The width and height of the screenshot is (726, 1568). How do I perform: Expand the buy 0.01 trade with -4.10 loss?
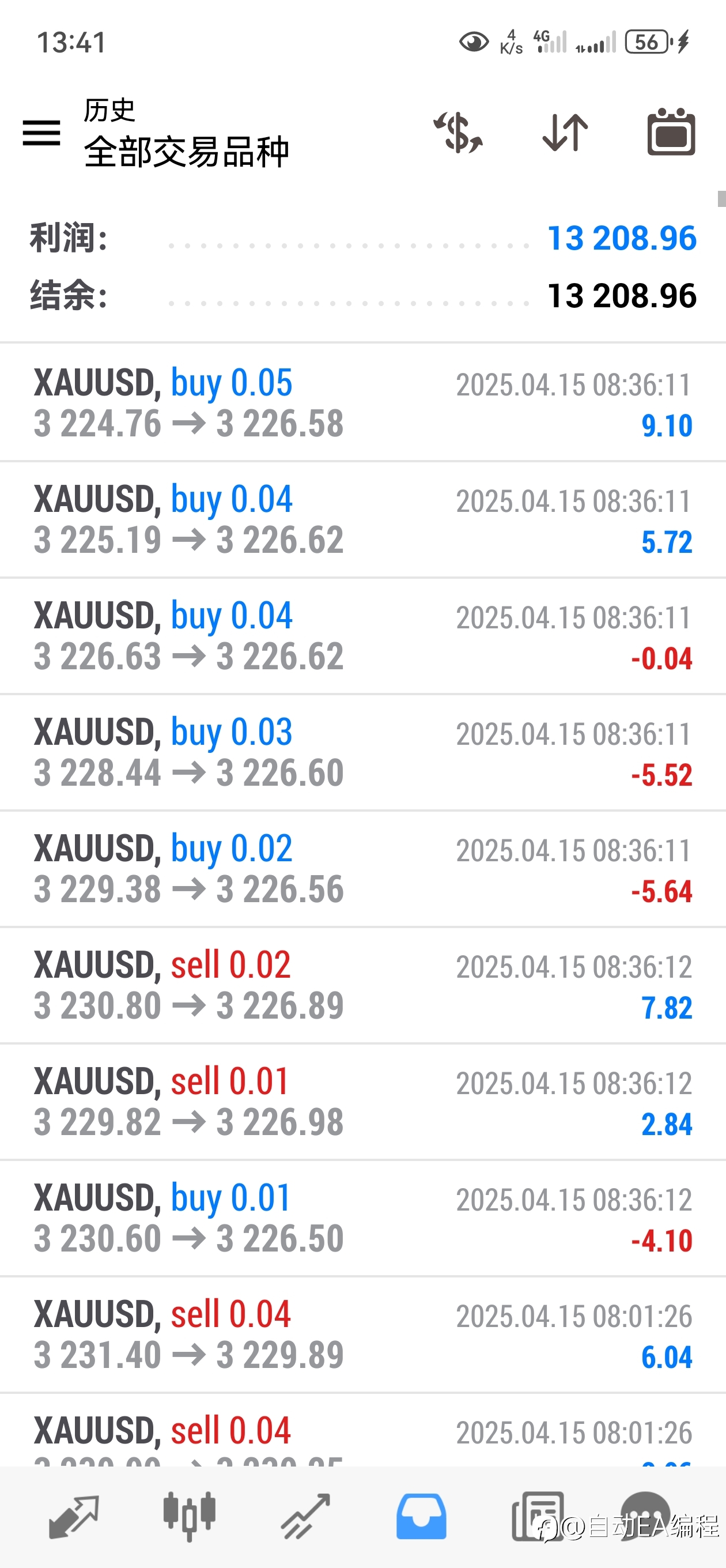point(362,1218)
